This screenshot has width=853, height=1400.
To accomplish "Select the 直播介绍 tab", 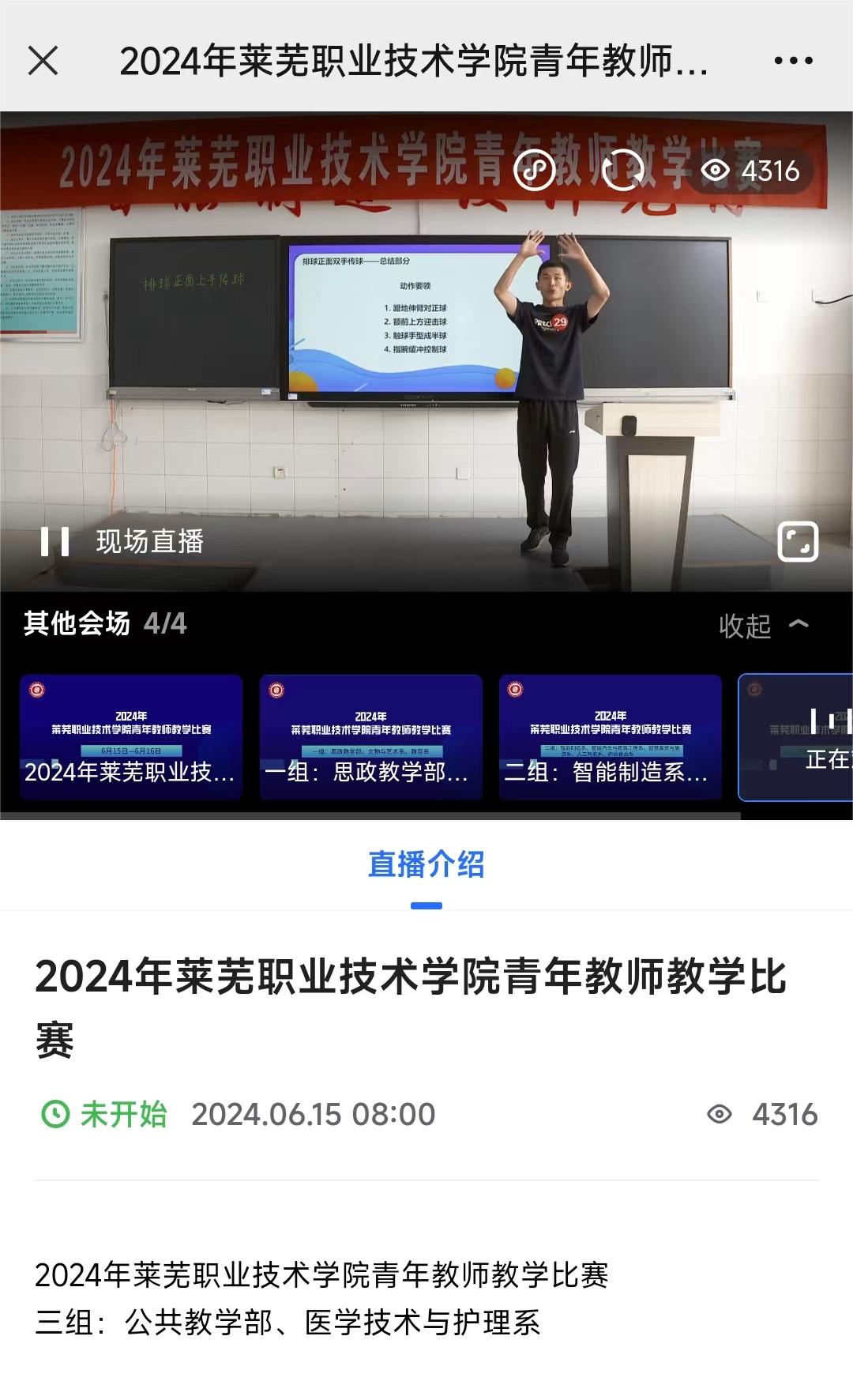I will (x=426, y=864).
